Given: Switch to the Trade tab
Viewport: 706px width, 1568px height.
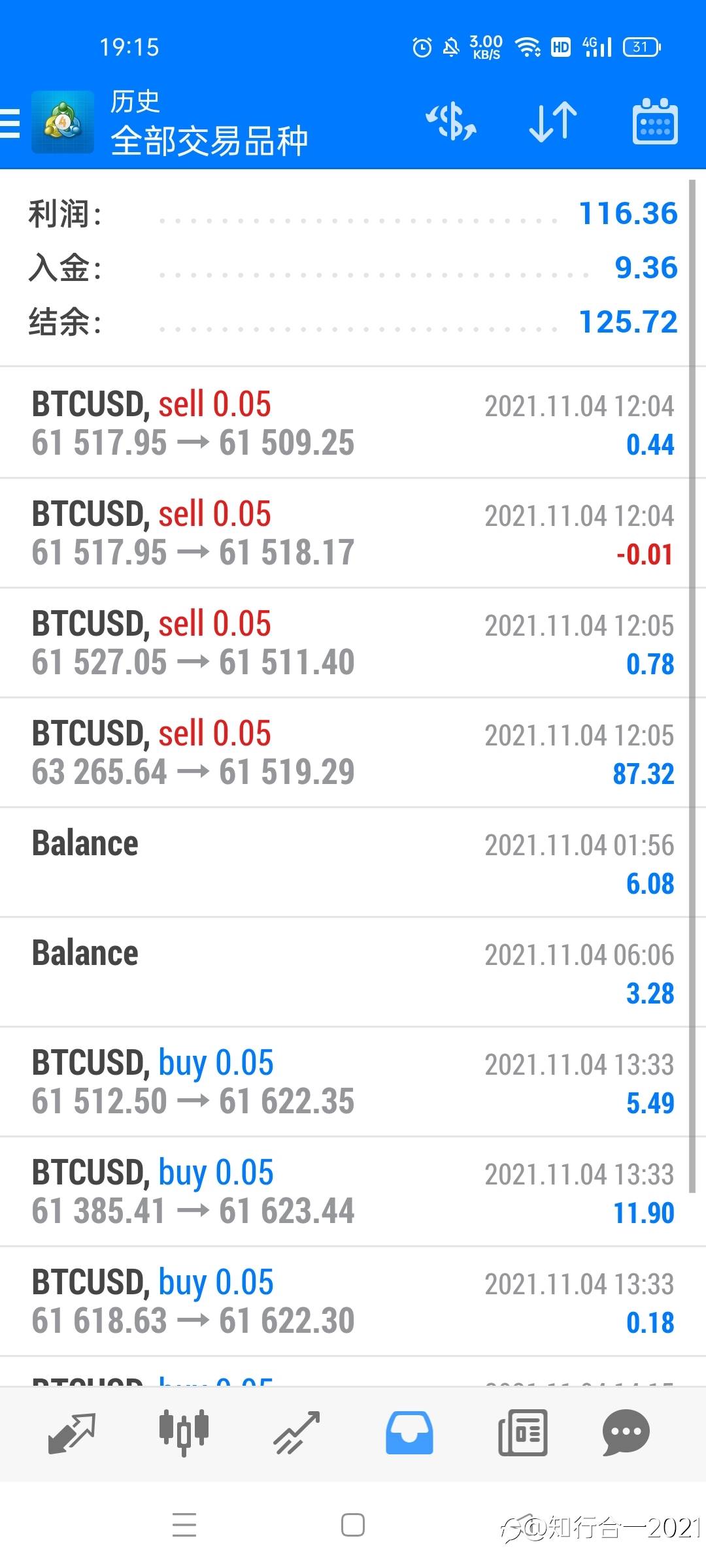Looking at the screenshot, I should point(297,1433).
